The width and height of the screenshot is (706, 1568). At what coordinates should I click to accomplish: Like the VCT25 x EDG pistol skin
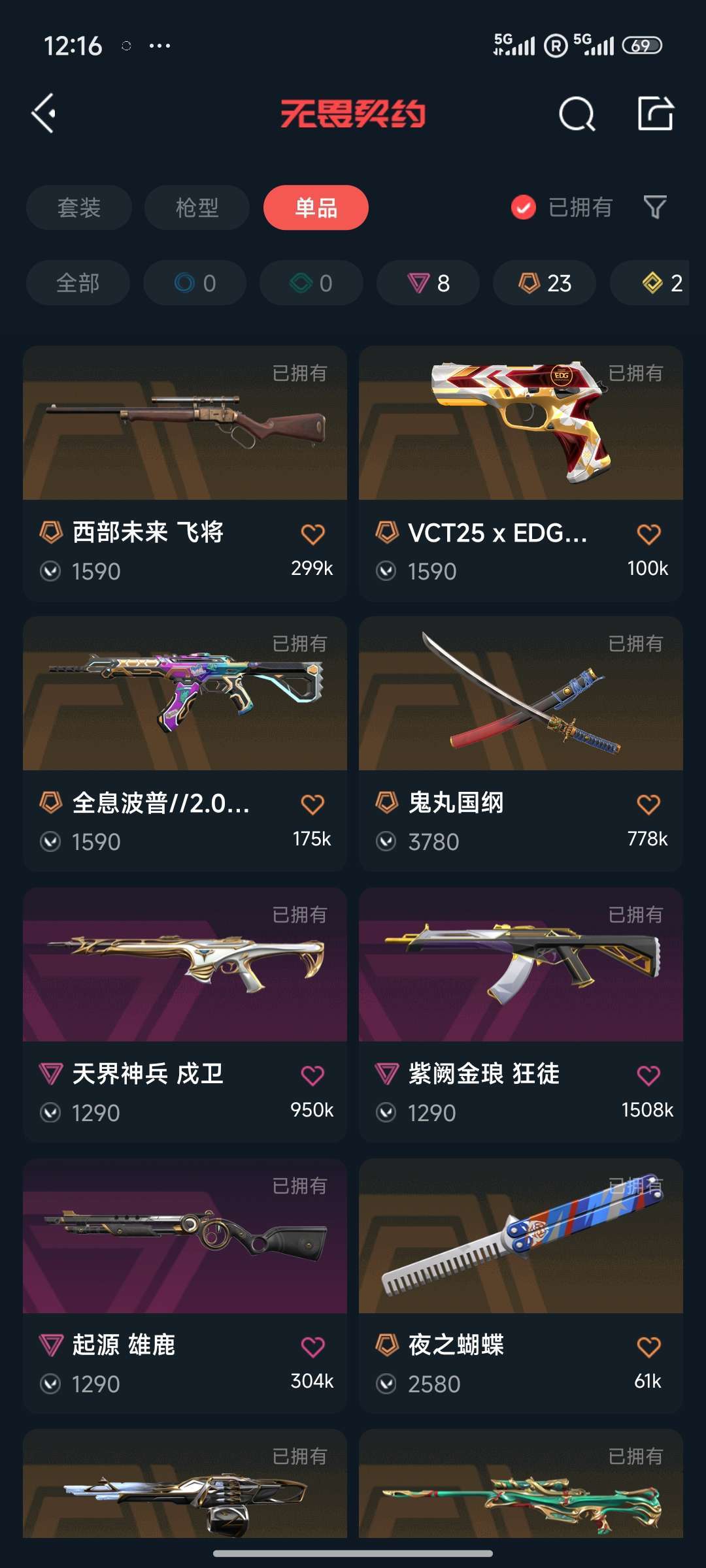tap(648, 534)
